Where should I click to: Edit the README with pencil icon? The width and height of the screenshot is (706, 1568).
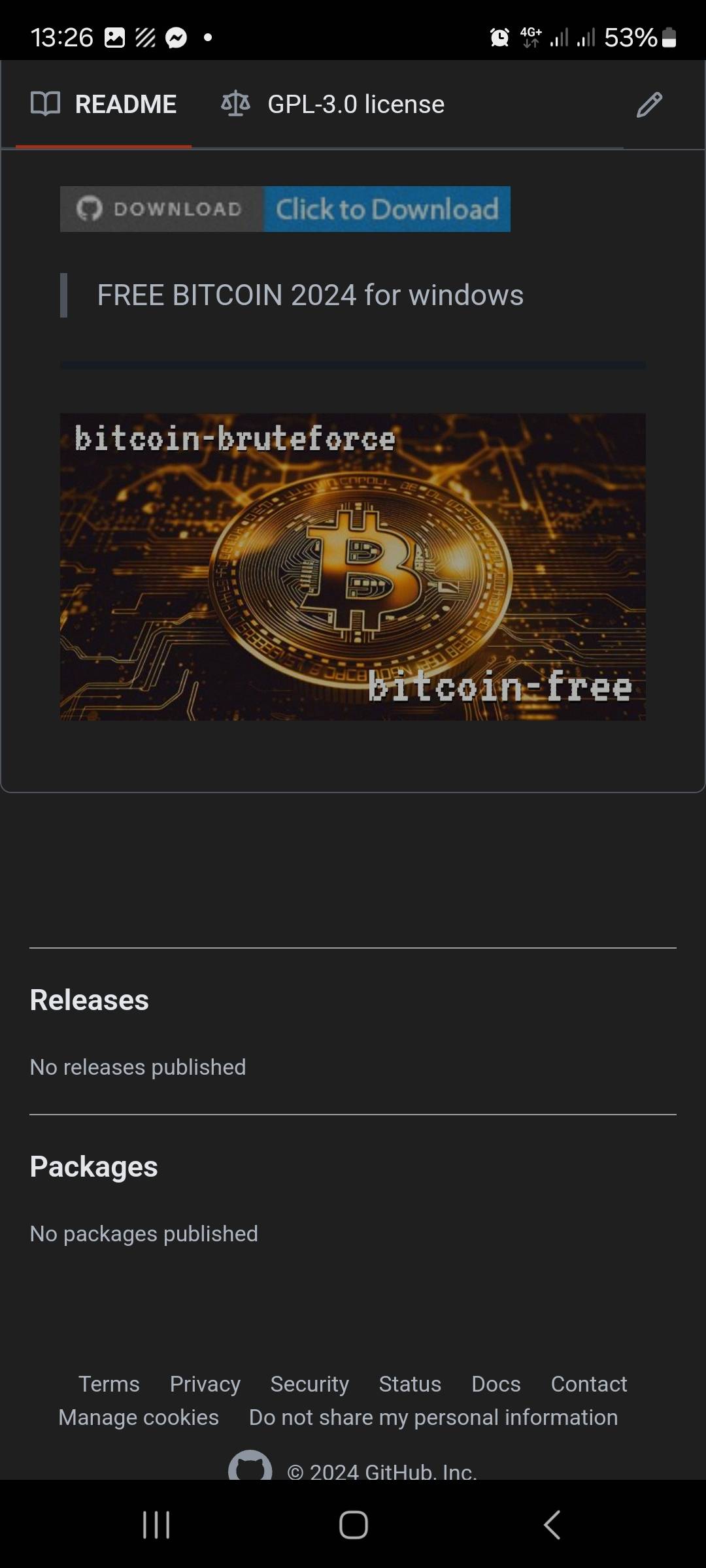point(649,105)
